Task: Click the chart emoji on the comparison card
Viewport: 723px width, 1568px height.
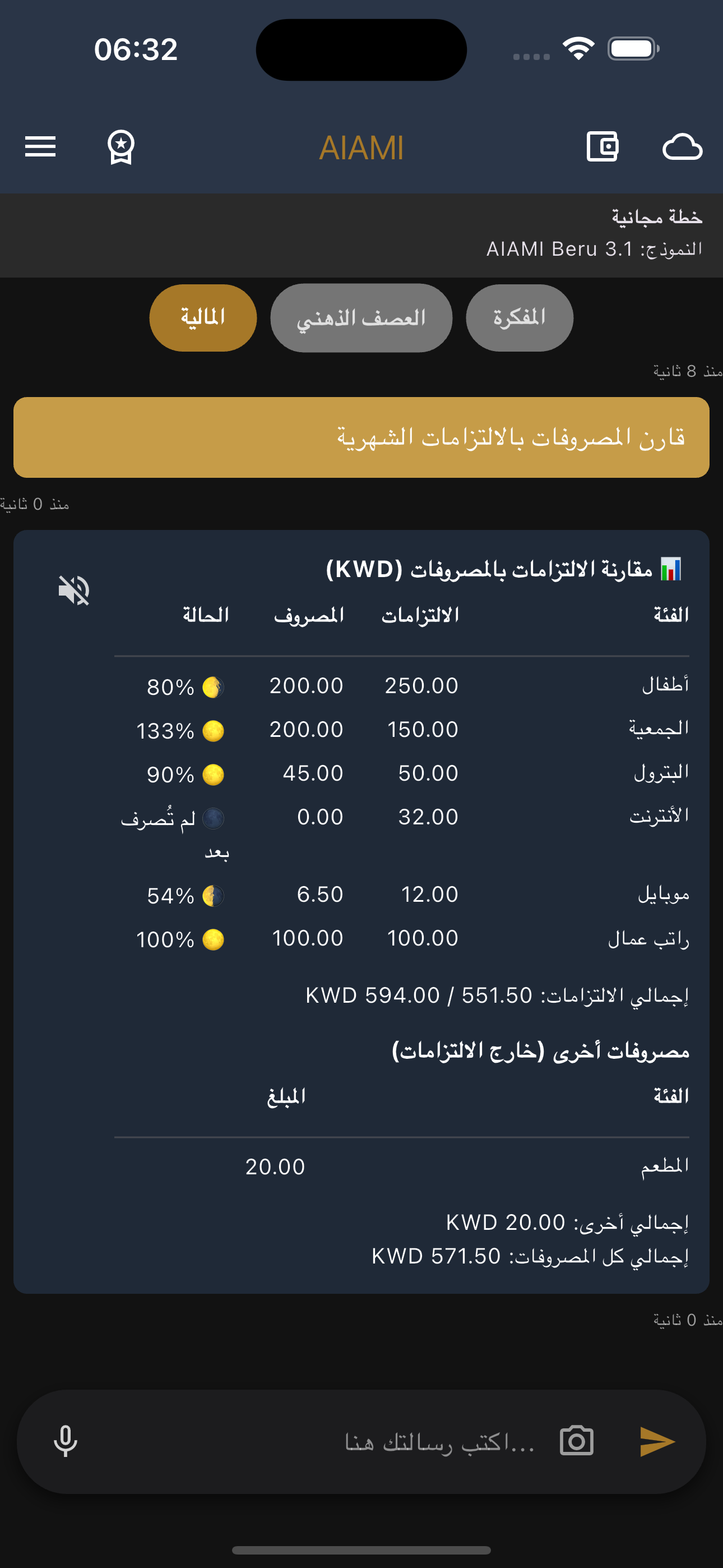Action: [x=670, y=570]
